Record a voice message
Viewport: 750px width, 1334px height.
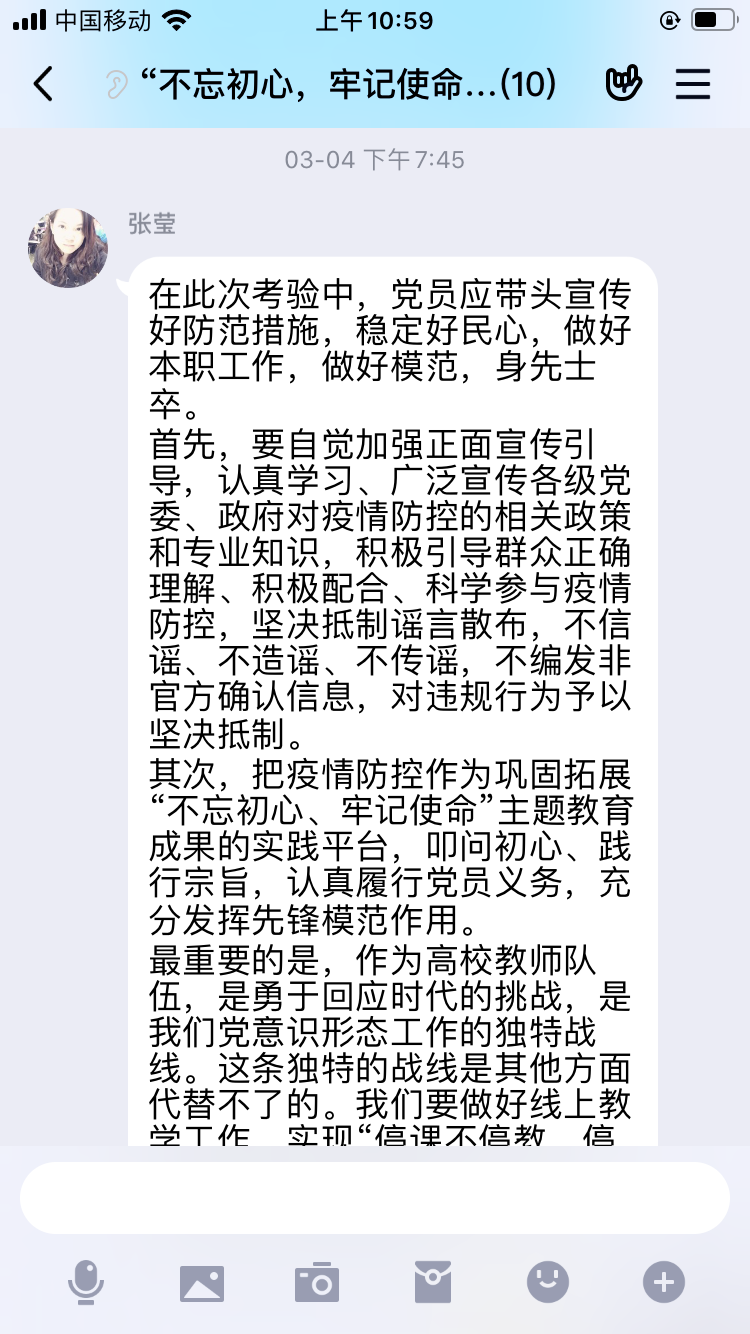[x=86, y=1281]
